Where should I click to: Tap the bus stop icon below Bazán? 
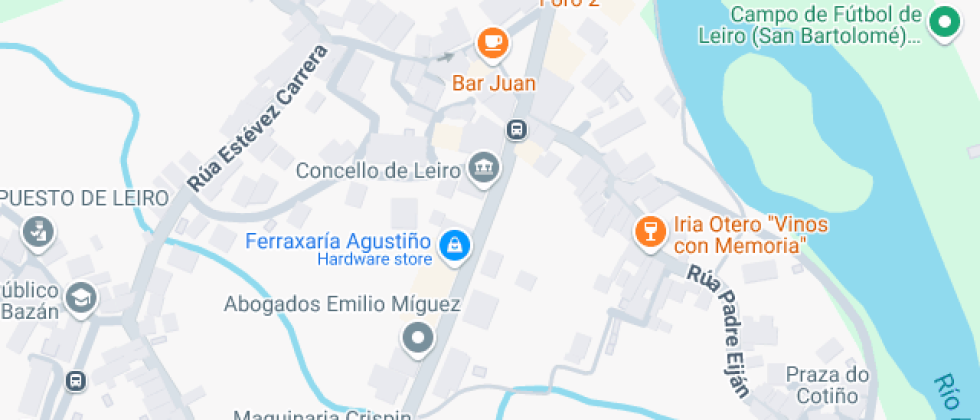(75, 381)
